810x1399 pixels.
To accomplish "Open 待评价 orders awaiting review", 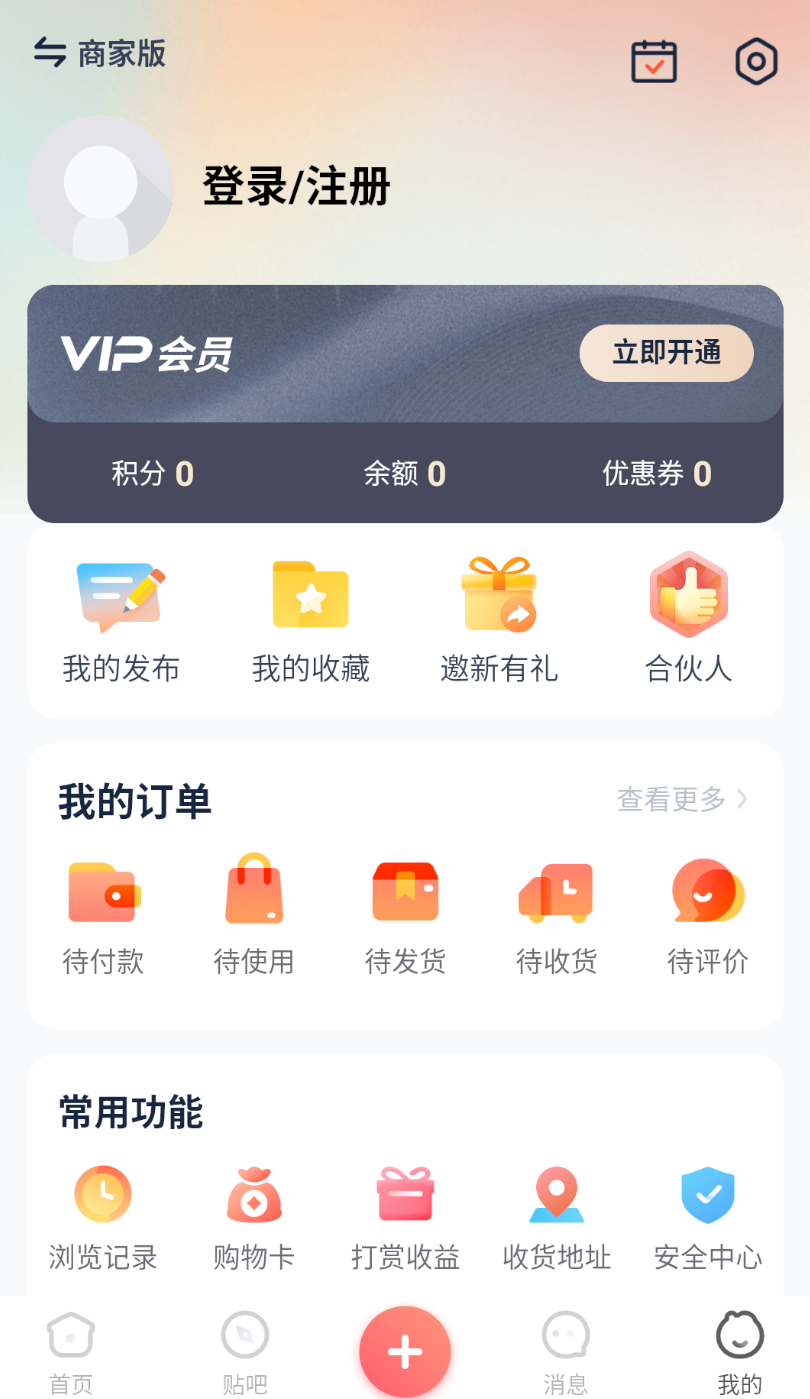I will pos(707,913).
